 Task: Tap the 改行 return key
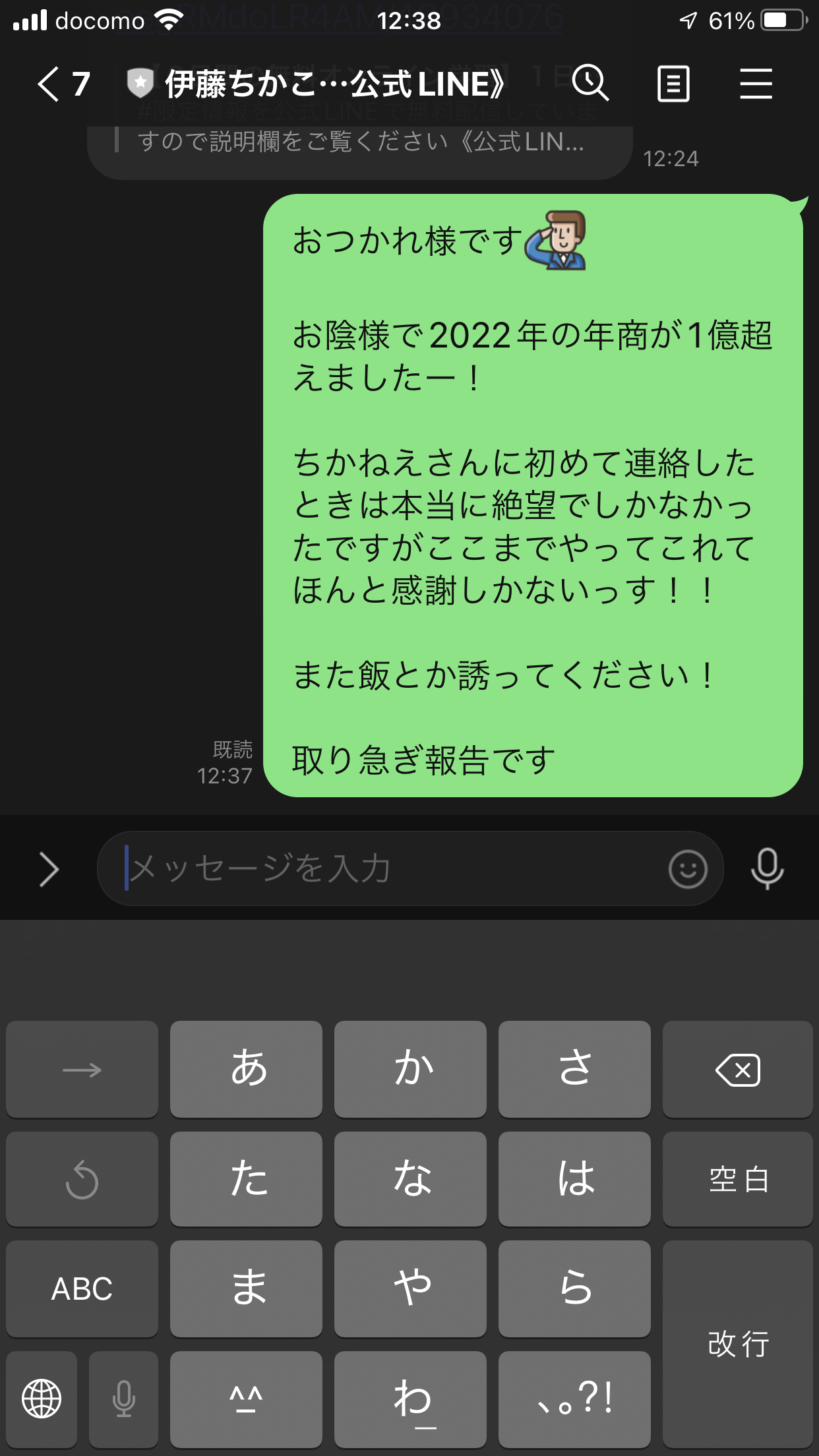737,1344
